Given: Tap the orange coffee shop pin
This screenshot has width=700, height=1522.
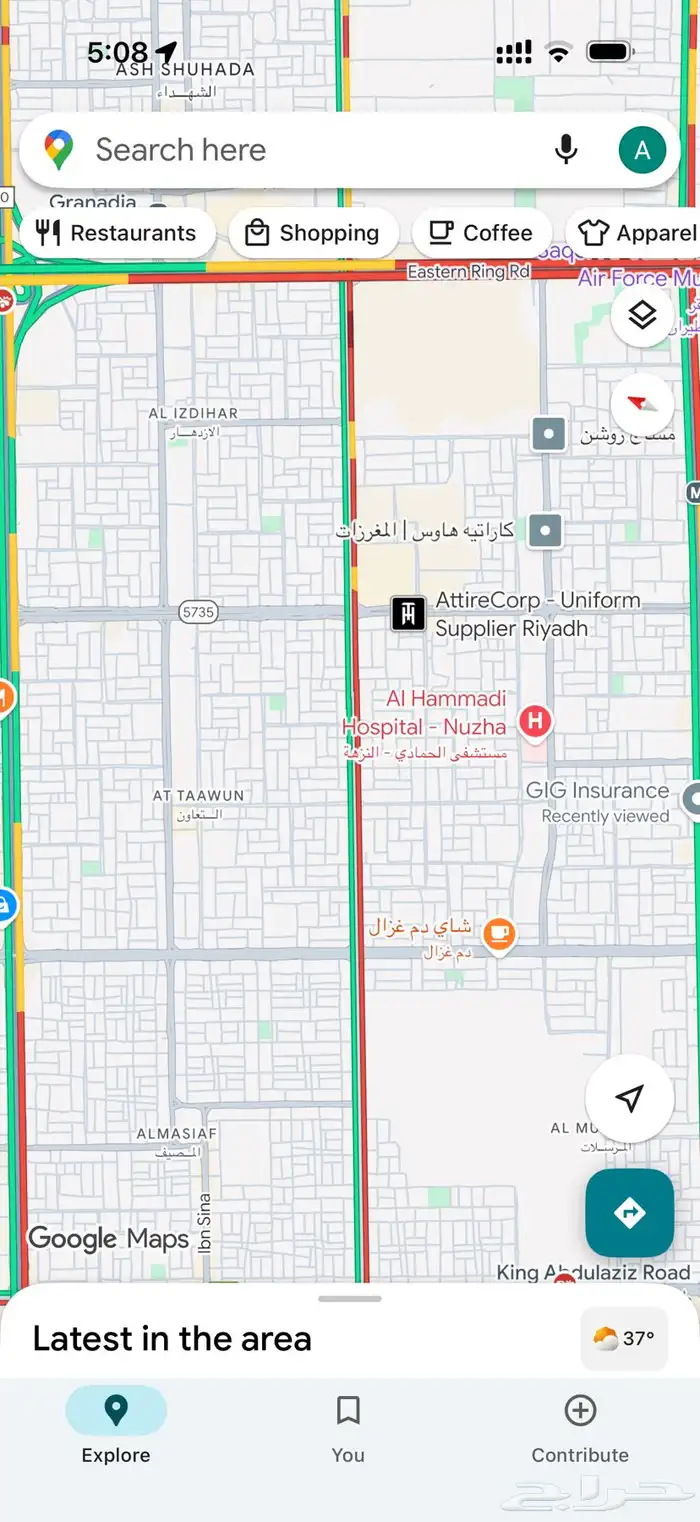Looking at the screenshot, I should [x=498, y=935].
